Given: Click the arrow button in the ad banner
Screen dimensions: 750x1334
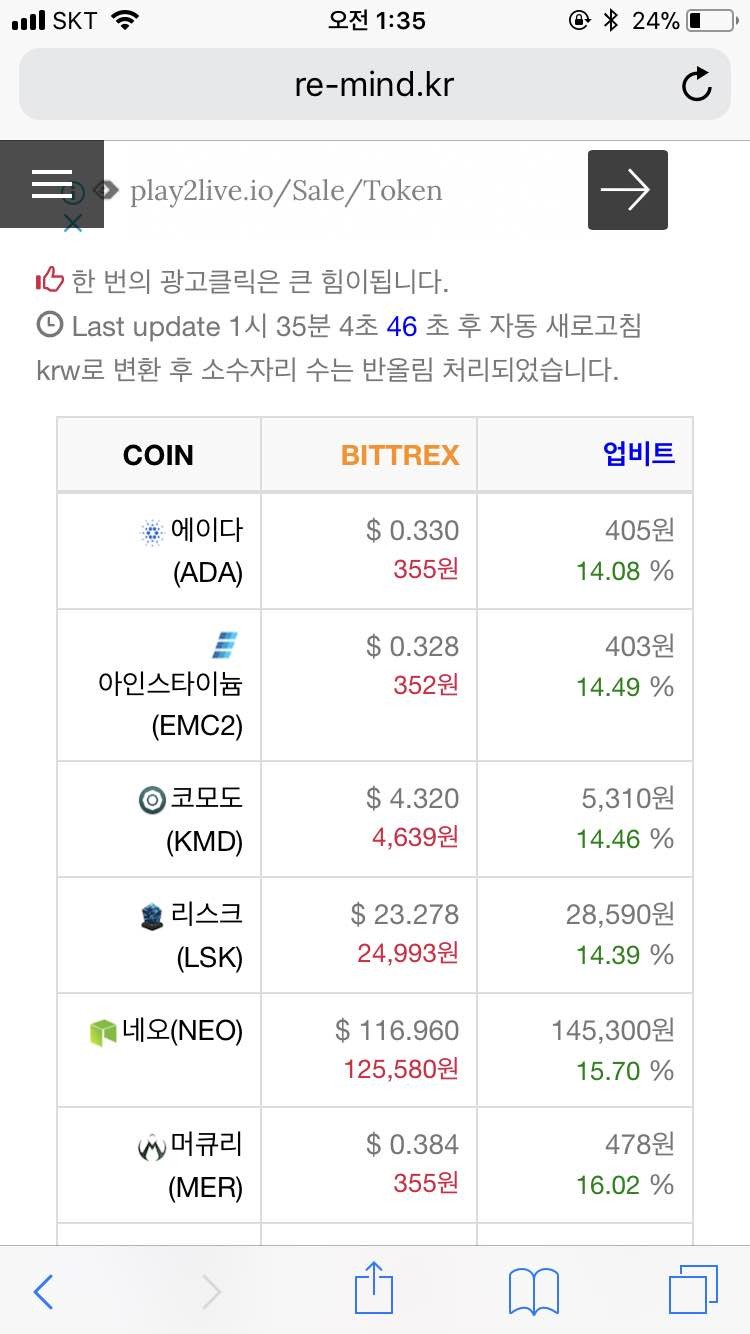Looking at the screenshot, I should click(x=627, y=189).
